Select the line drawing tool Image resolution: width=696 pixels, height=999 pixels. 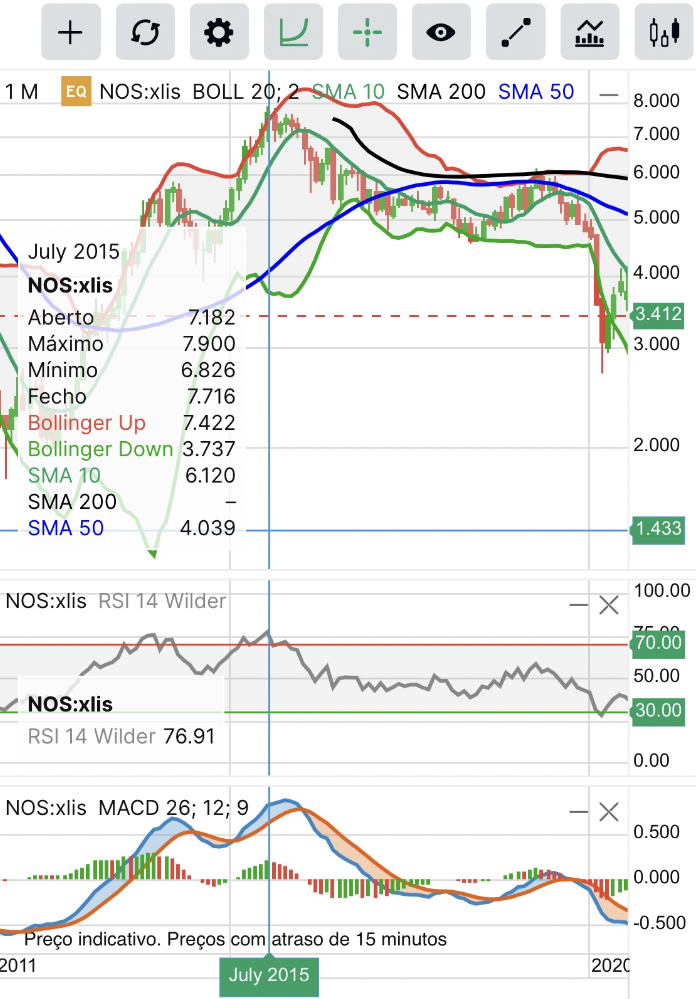pos(515,32)
